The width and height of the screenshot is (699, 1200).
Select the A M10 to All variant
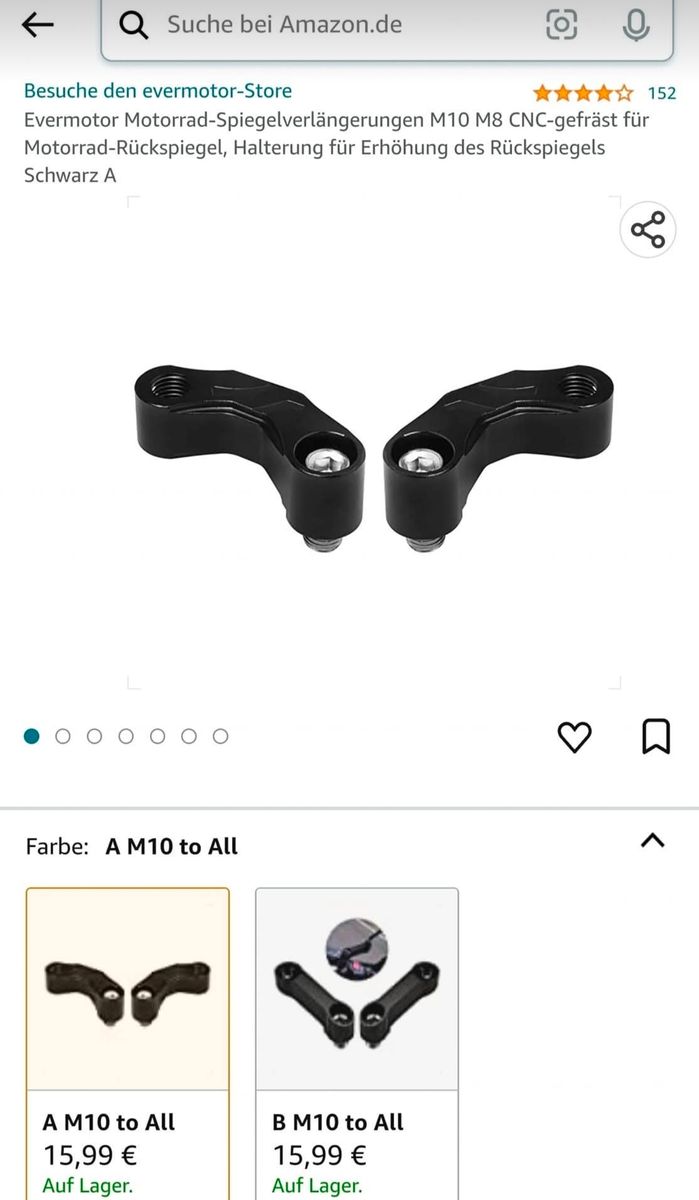(127, 1040)
